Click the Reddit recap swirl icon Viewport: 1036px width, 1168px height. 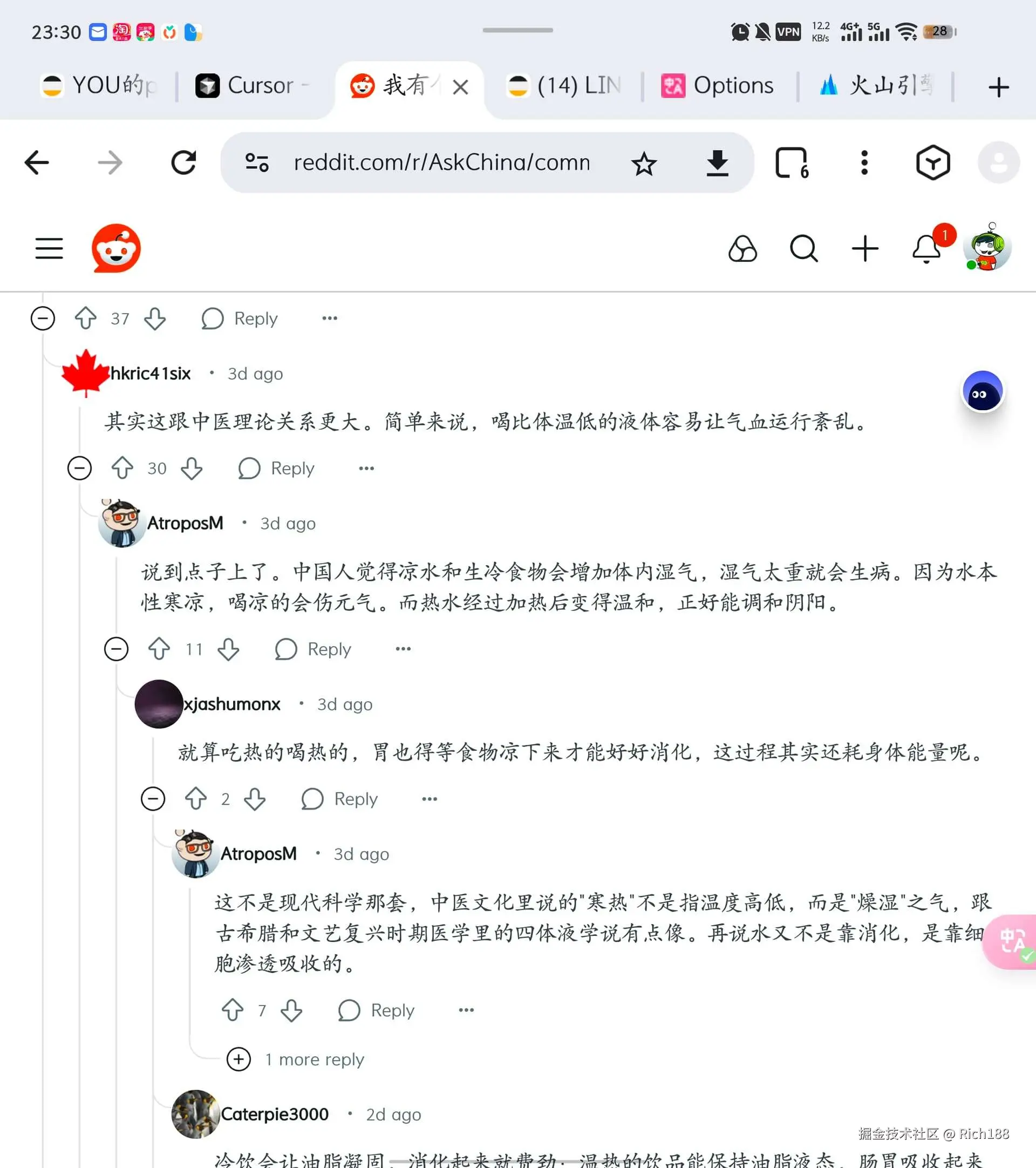tap(743, 248)
